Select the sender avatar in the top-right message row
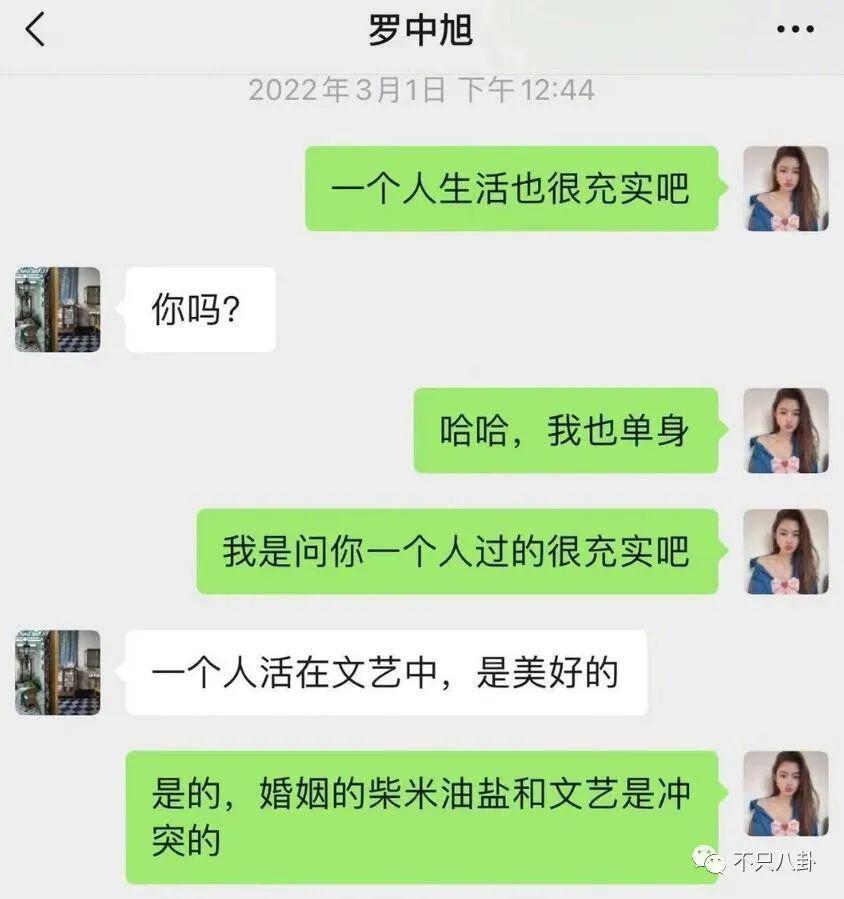 [x=786, y=190]
